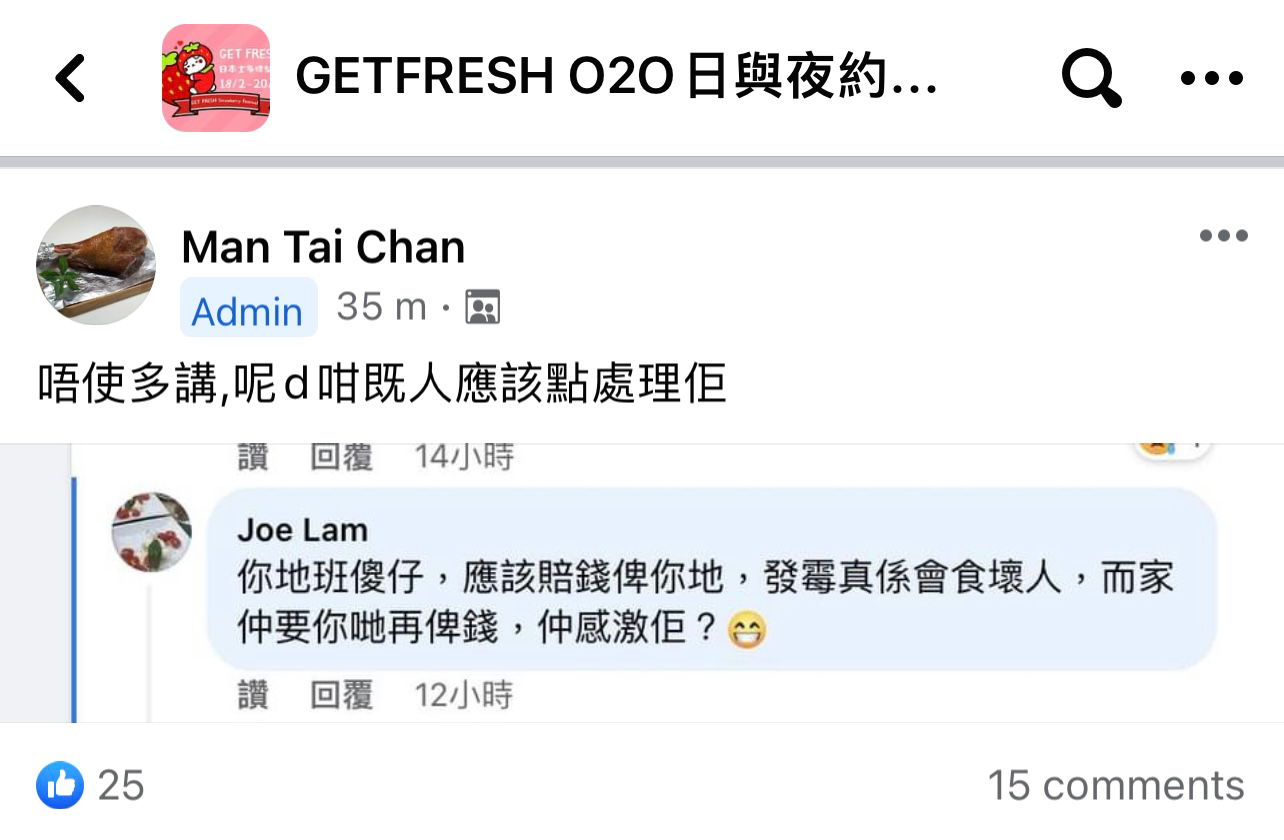The height and width of the screenshot is (840, 1284).
Task: Go back using the top-left arrow
Action: pos(70,78)
